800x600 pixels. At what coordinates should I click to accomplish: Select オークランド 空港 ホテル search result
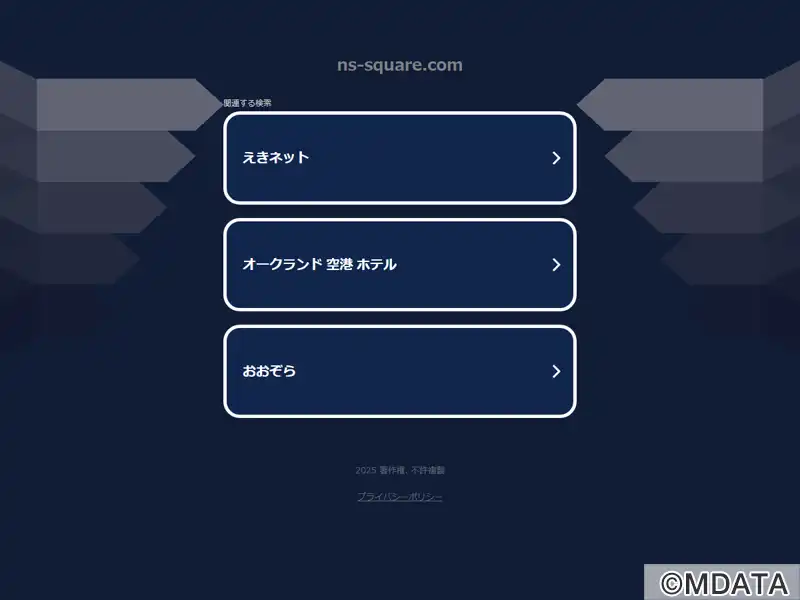pos(399,265)
